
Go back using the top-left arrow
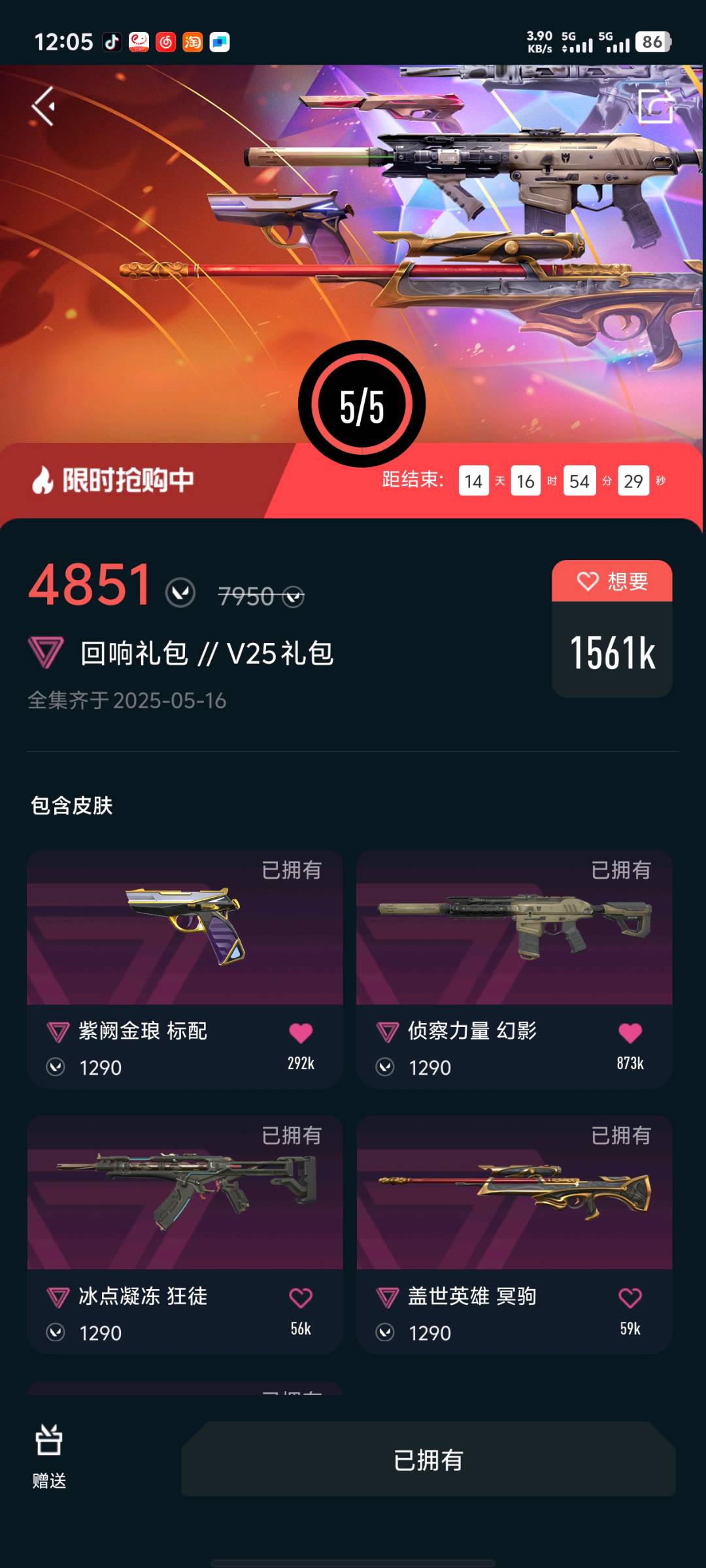point(43,106)
